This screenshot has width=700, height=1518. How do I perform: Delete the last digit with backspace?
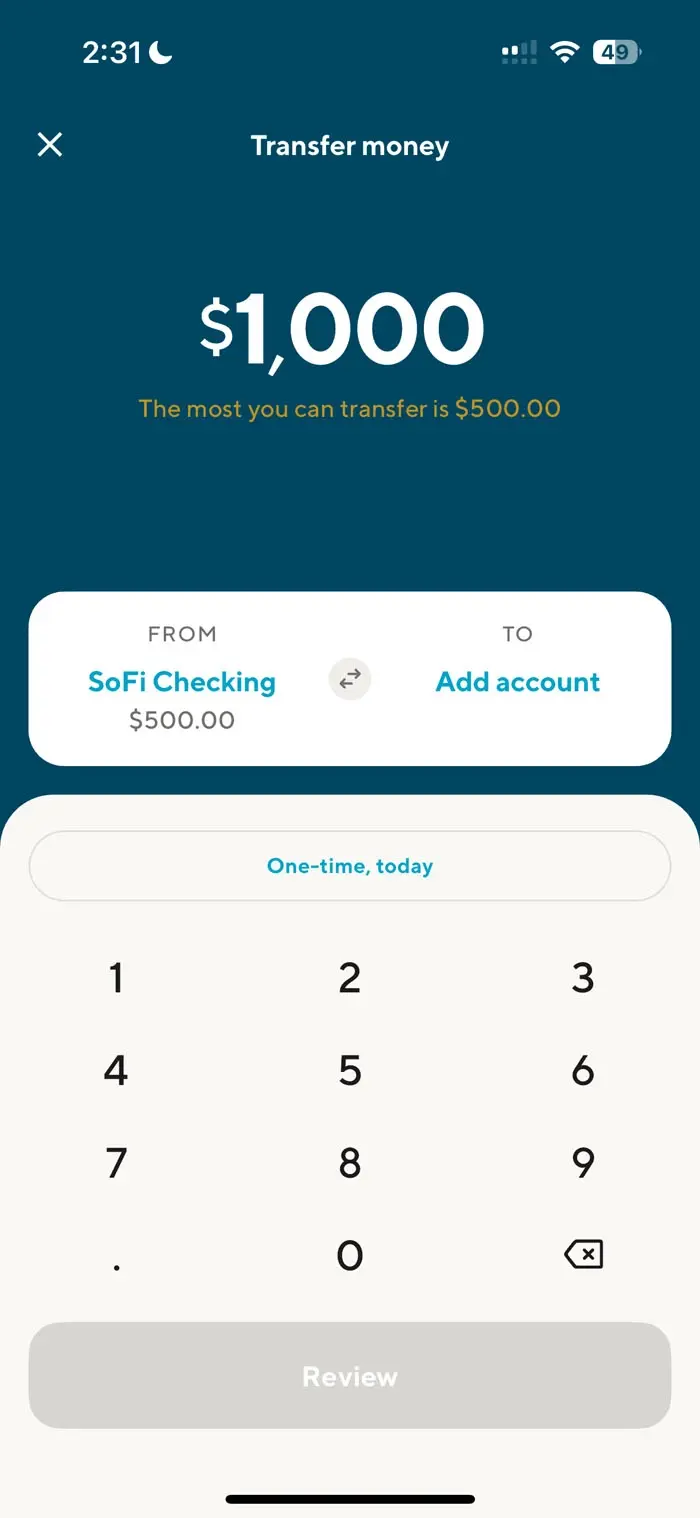click(583, 1254)
